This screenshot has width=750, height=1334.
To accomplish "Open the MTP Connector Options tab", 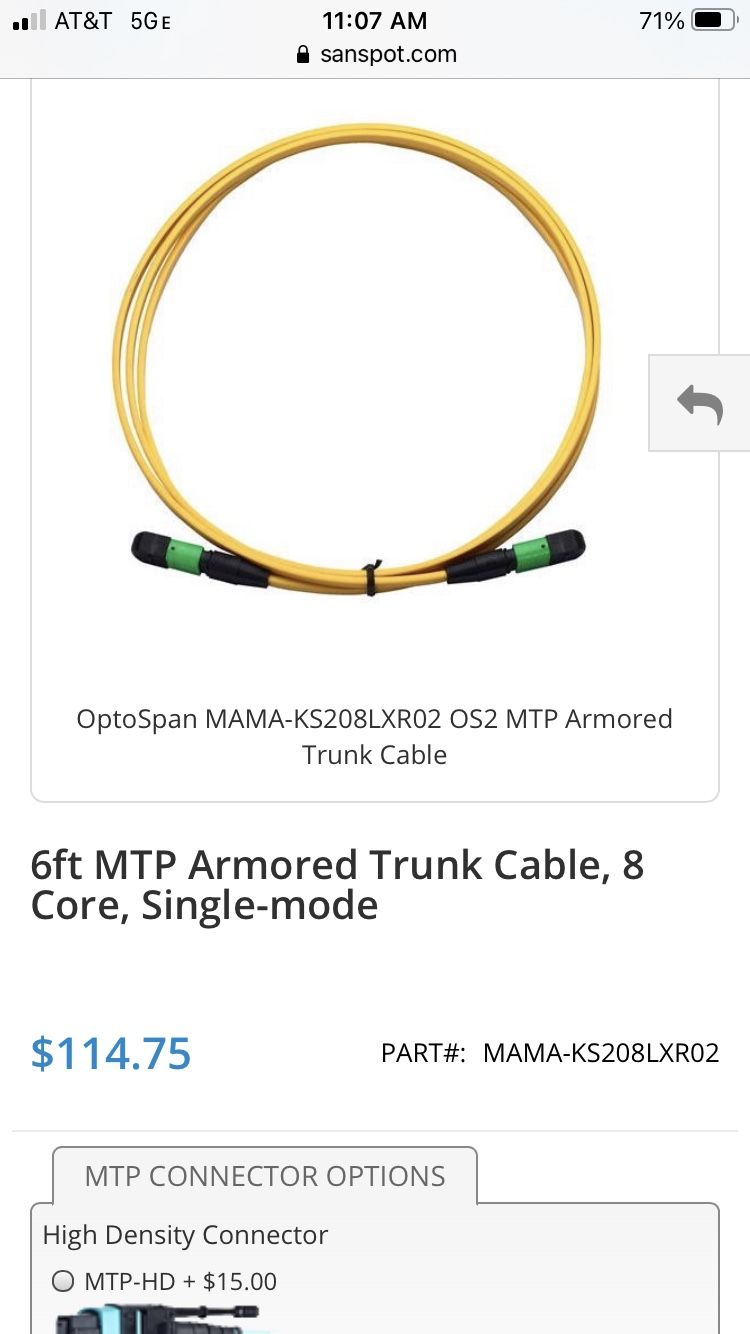I will 265,1176.
